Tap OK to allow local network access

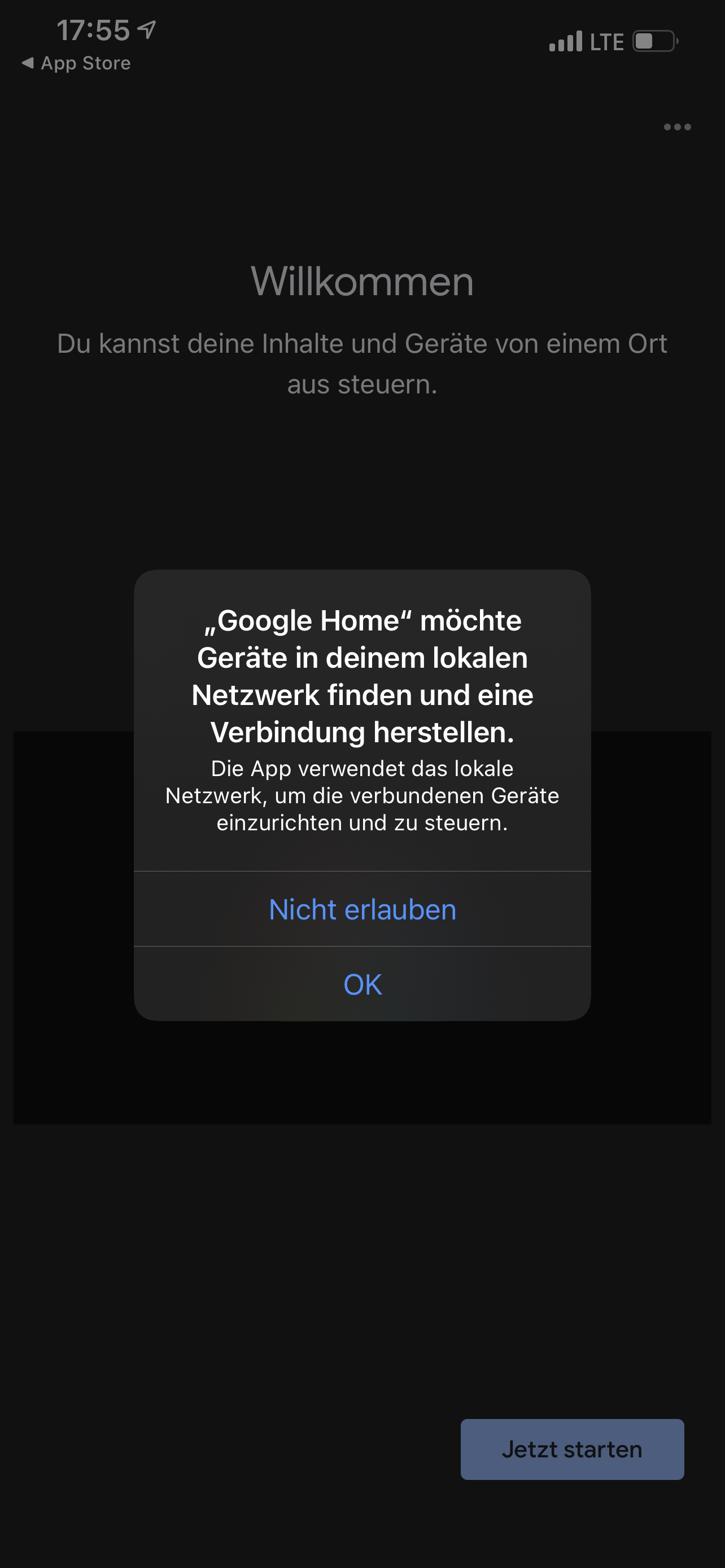tap(362, 984)
